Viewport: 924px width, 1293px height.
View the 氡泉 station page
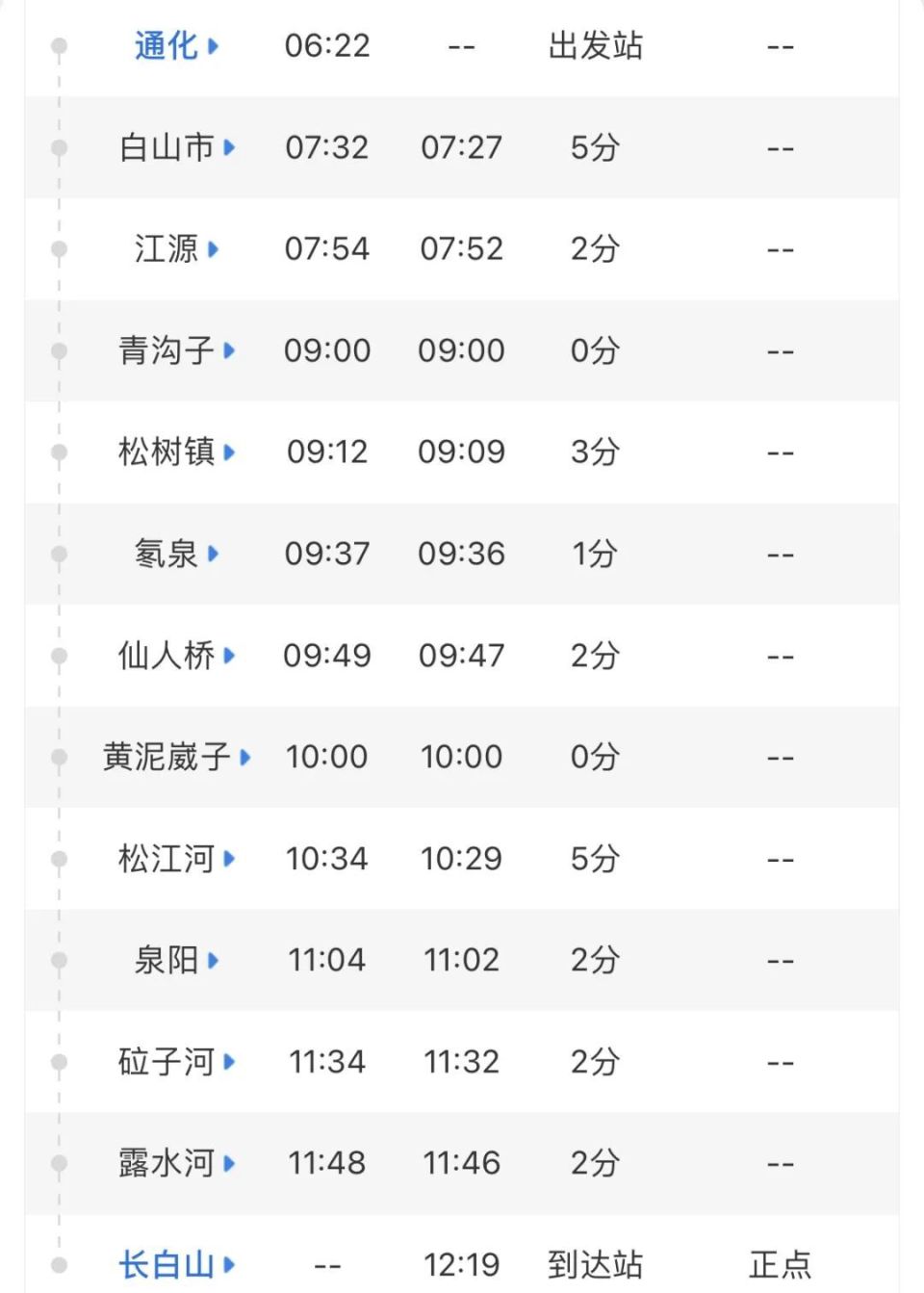[x=175, y=554]
